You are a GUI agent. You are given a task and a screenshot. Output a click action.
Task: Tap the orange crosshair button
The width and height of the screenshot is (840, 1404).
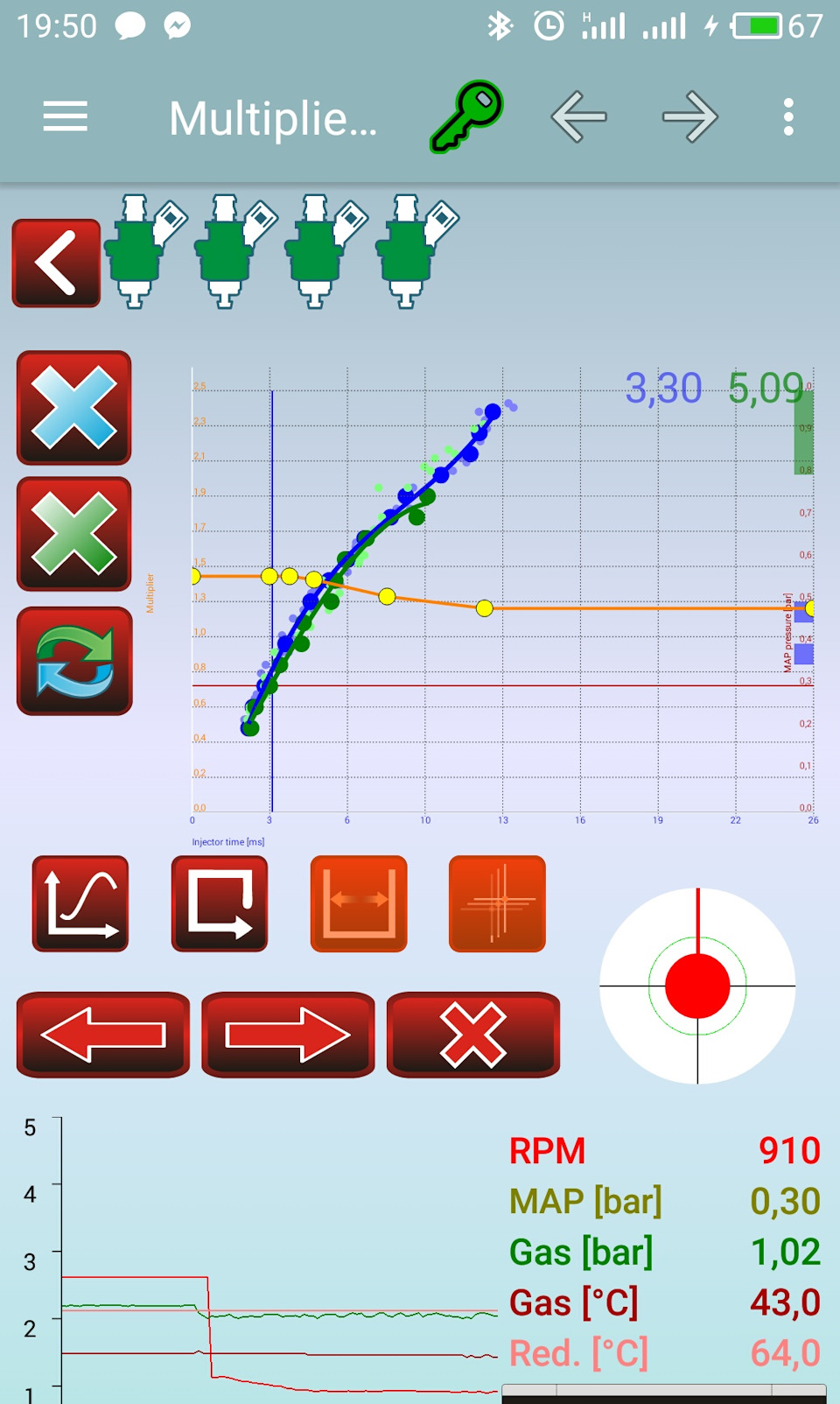click(x=497, y=903)
